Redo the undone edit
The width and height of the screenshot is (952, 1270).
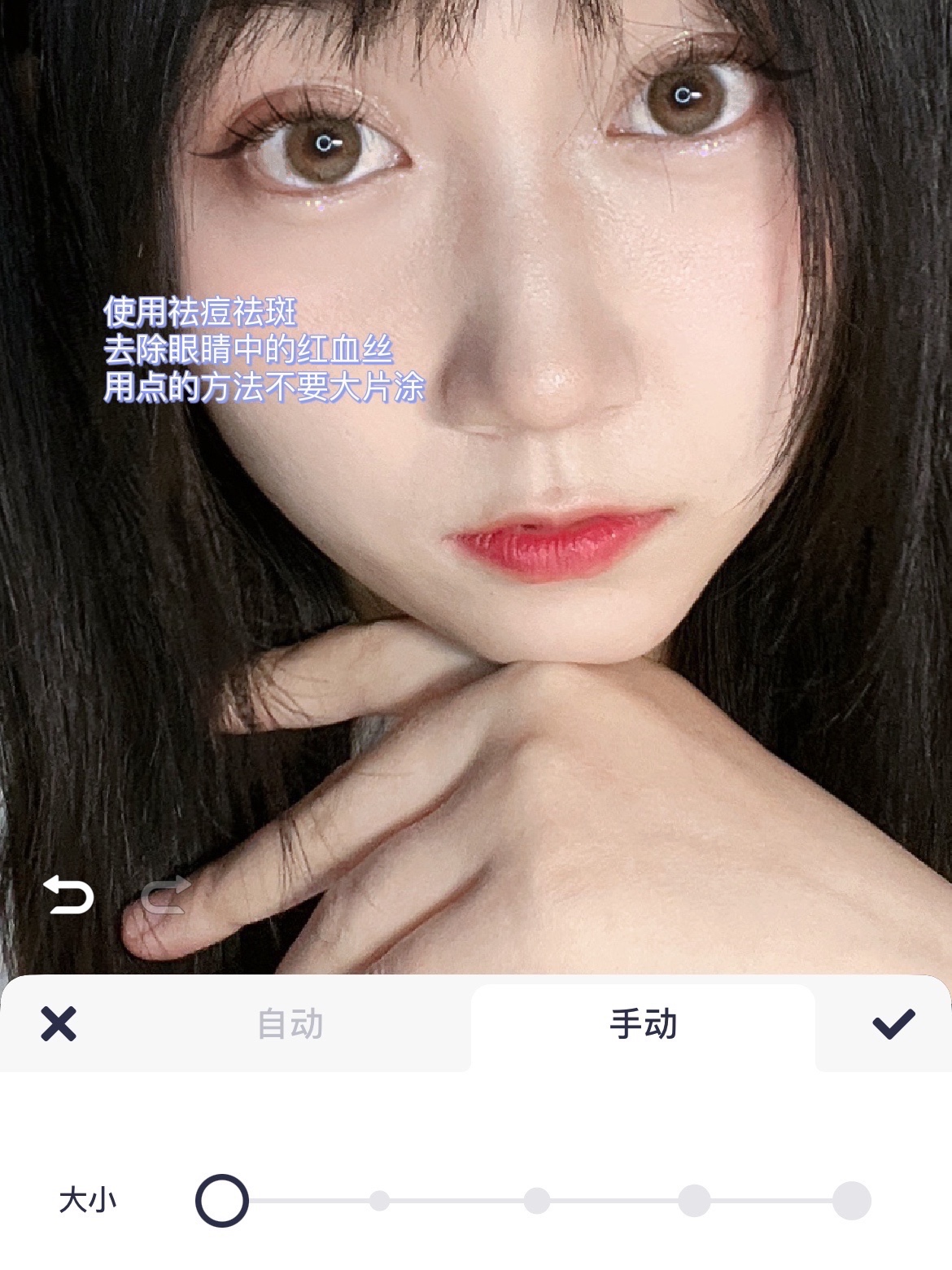click(166, 895)
